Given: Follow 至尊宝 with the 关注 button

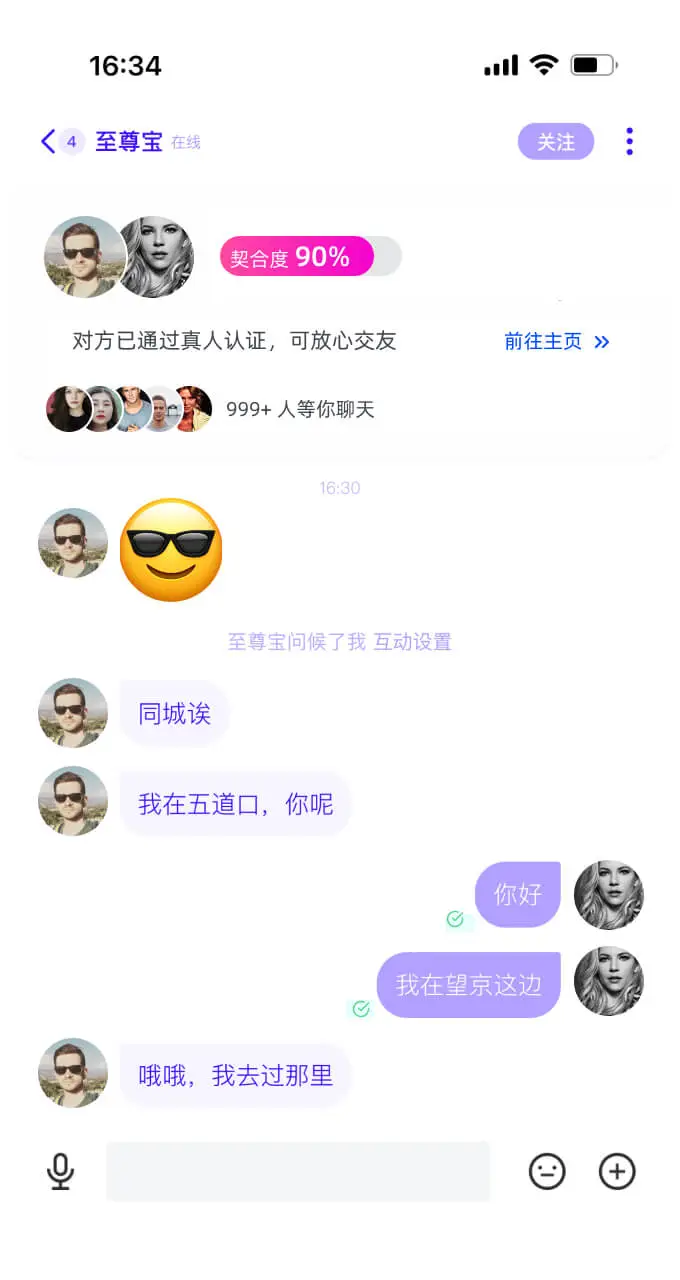Looking at the screenshot, I should 555,142.
